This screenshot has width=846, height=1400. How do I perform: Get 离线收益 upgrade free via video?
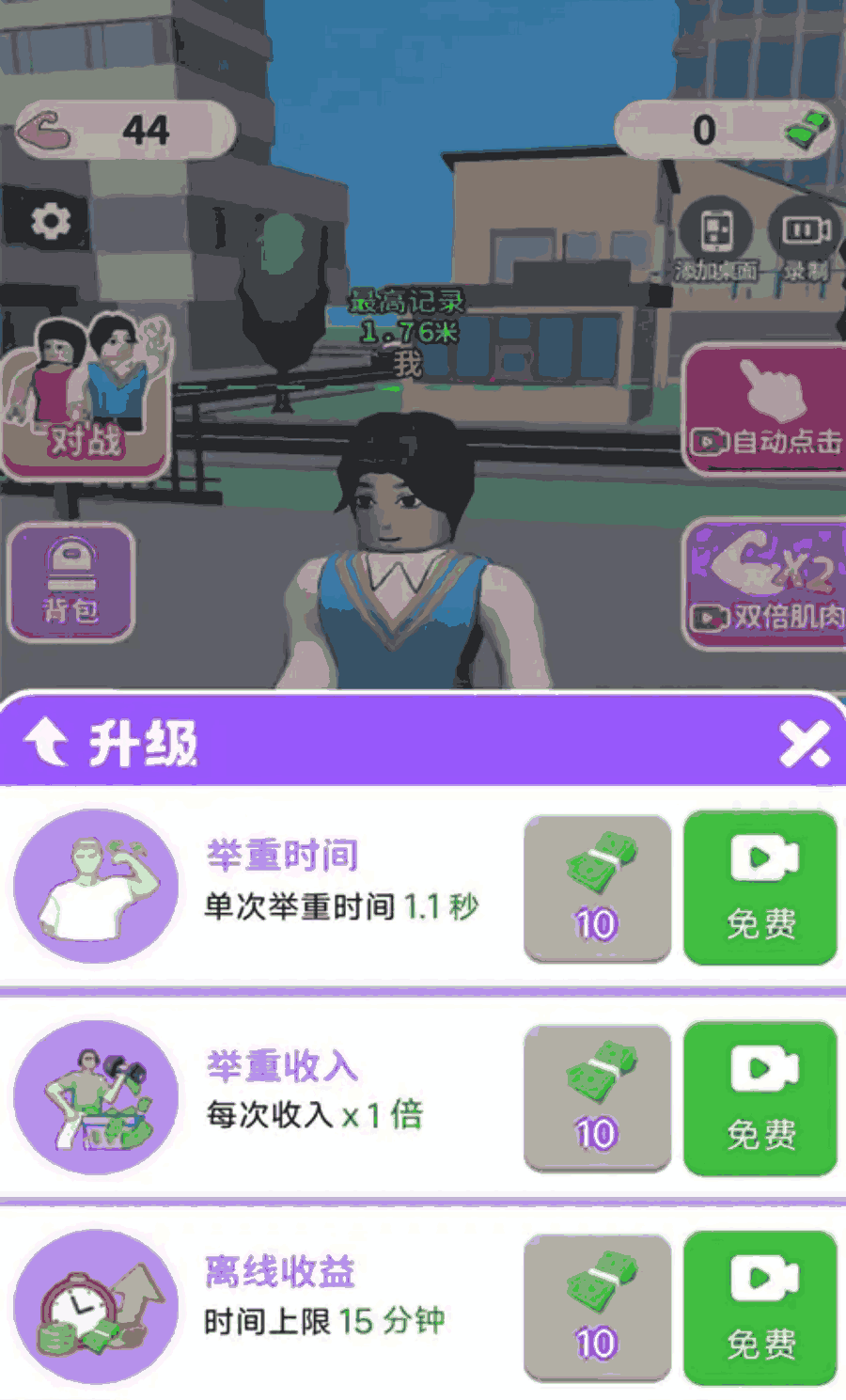tap(760, 1309)
